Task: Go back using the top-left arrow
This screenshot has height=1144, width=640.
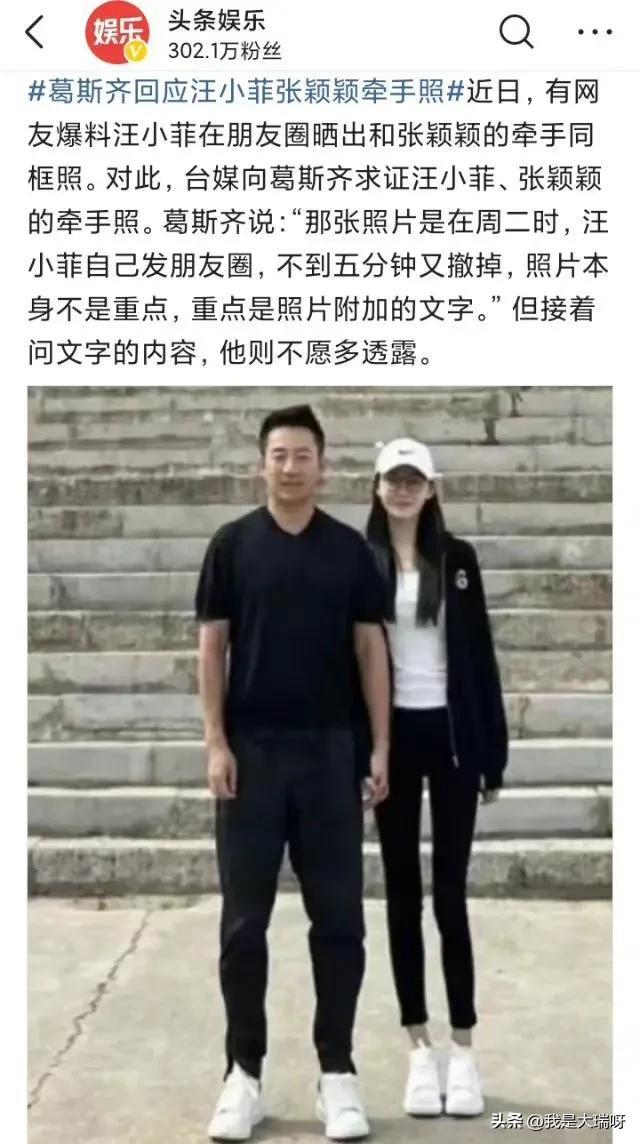Action: point(35,33)
